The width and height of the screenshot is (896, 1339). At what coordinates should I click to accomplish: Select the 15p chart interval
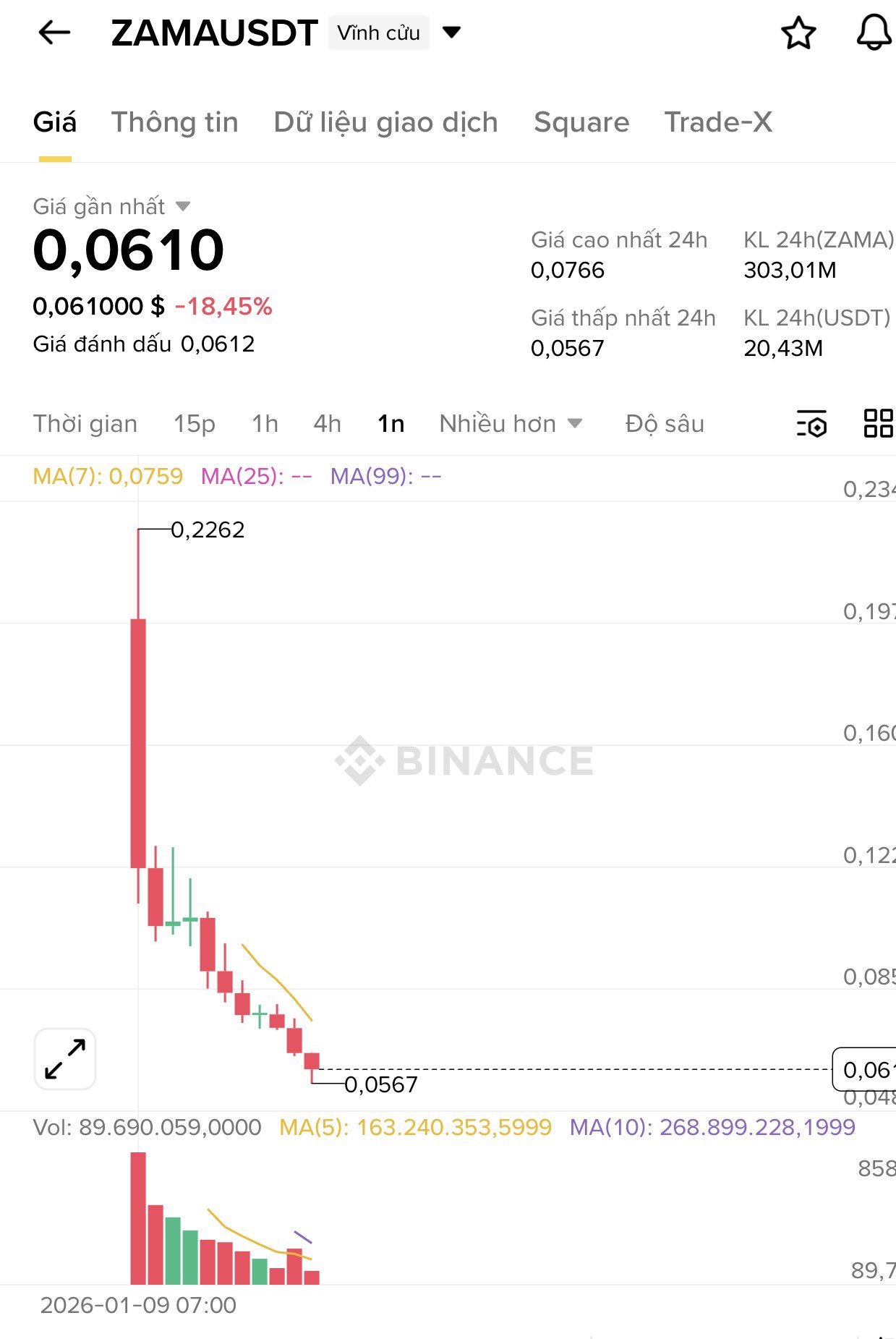click(194, 424)
